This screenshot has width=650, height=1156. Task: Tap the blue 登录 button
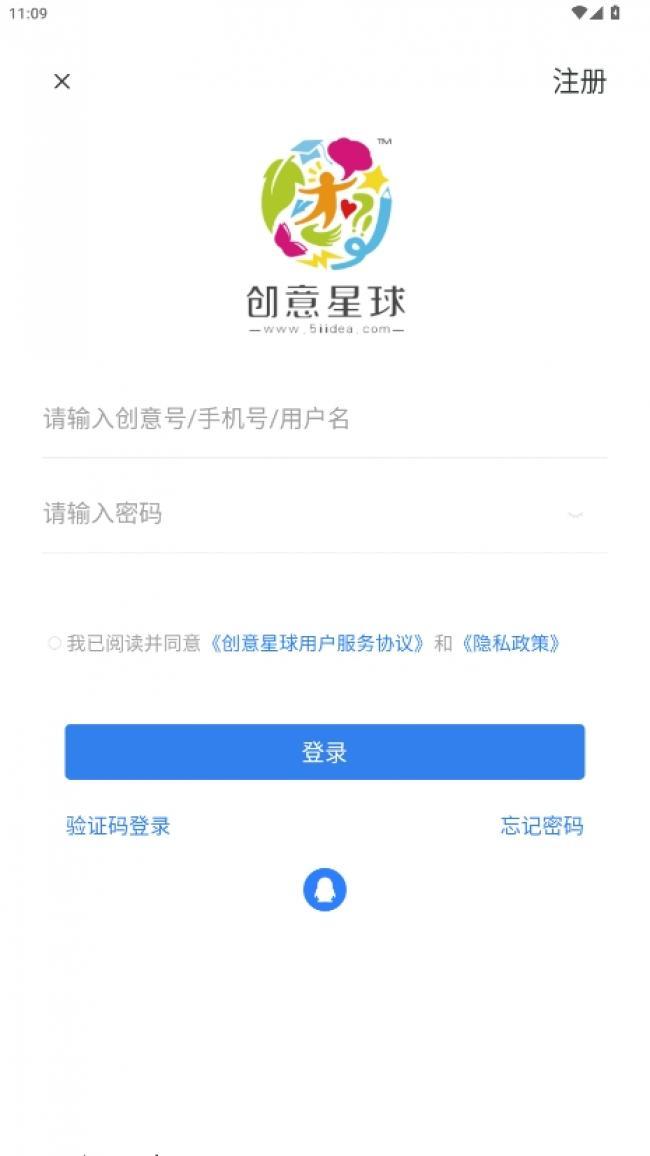[325, 752]
